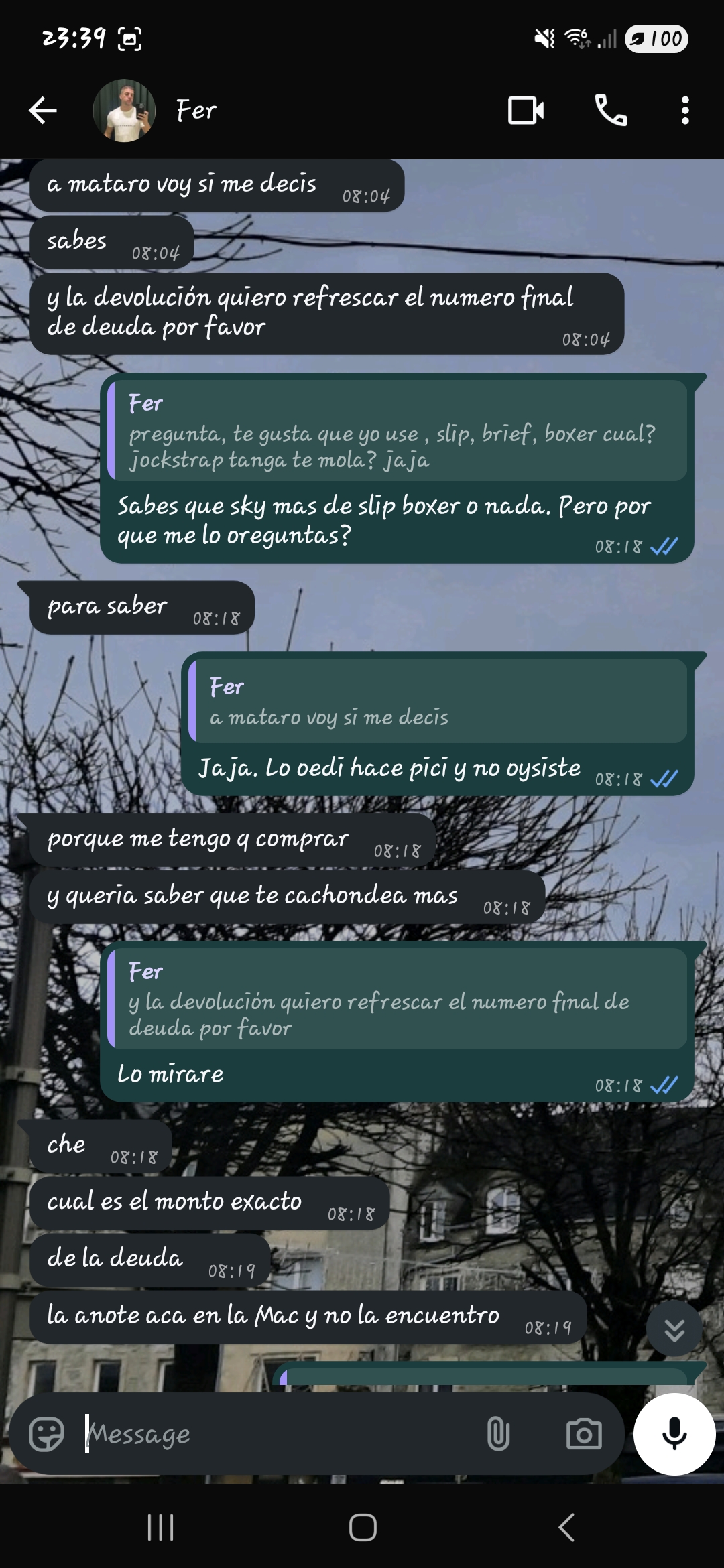Attach a file with the paperclip
This screenshot has width=724, height=1568.
498,1434
